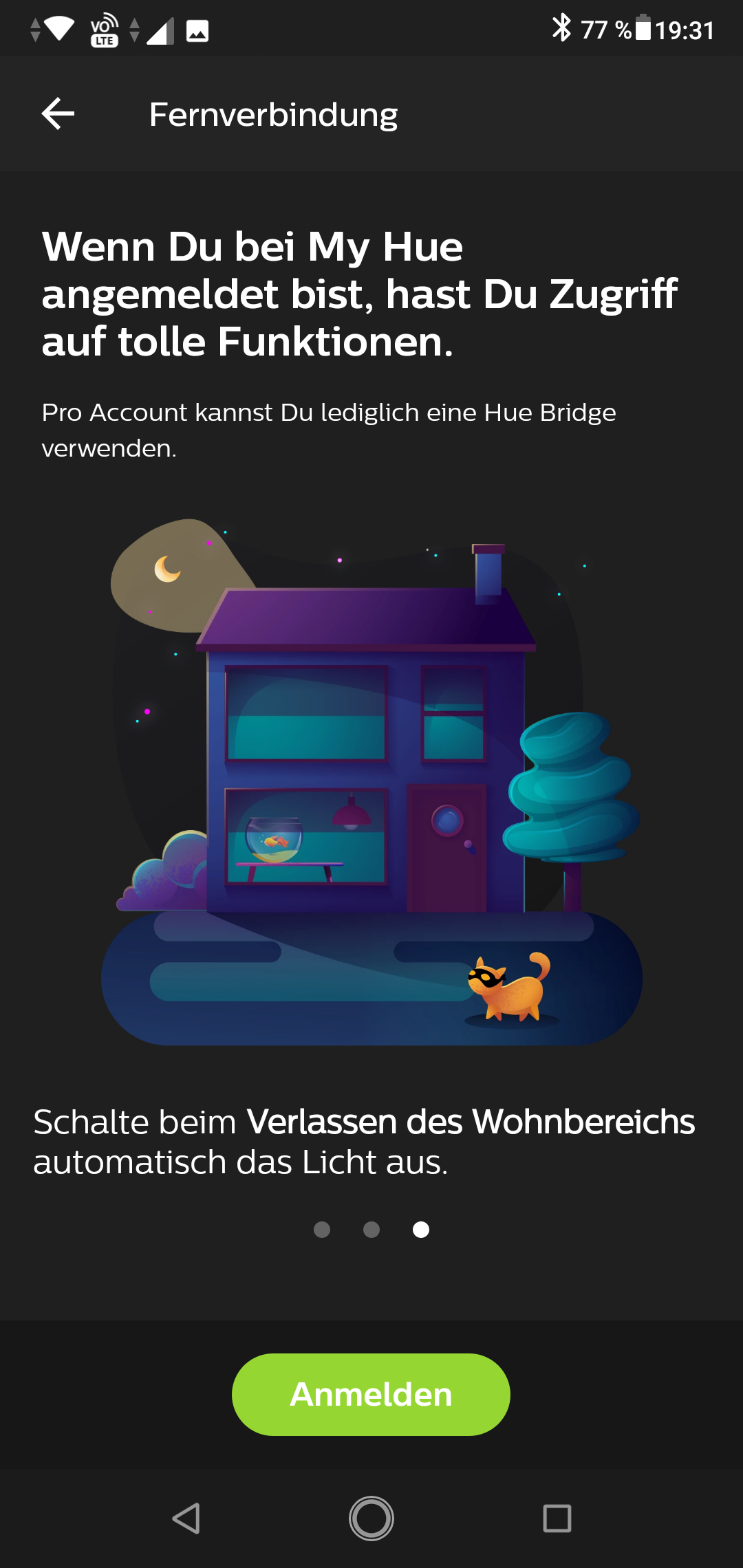
Task: Tap the green Anmelden button
Action: [x=371, y=1394]
